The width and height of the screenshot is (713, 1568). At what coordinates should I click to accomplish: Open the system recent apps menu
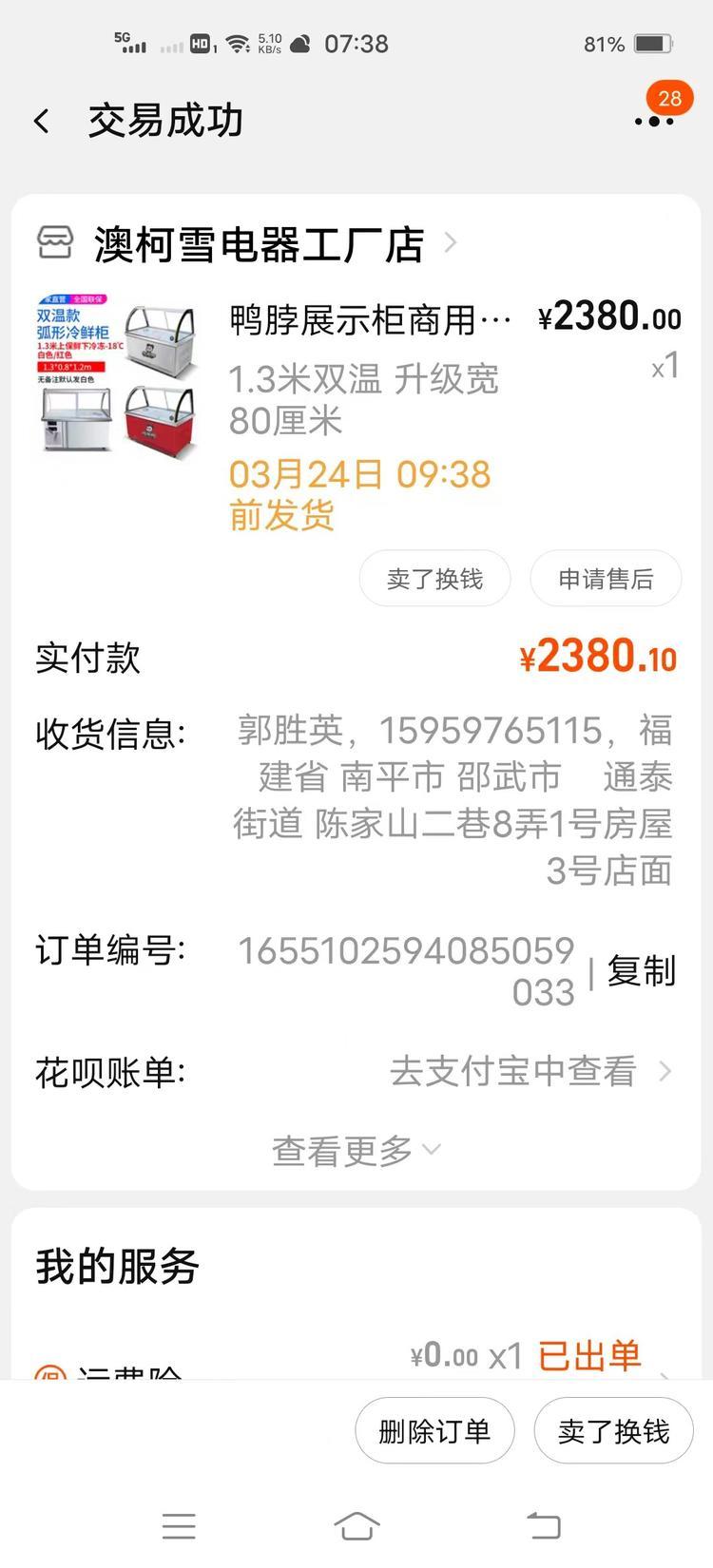pos(179,1526)
